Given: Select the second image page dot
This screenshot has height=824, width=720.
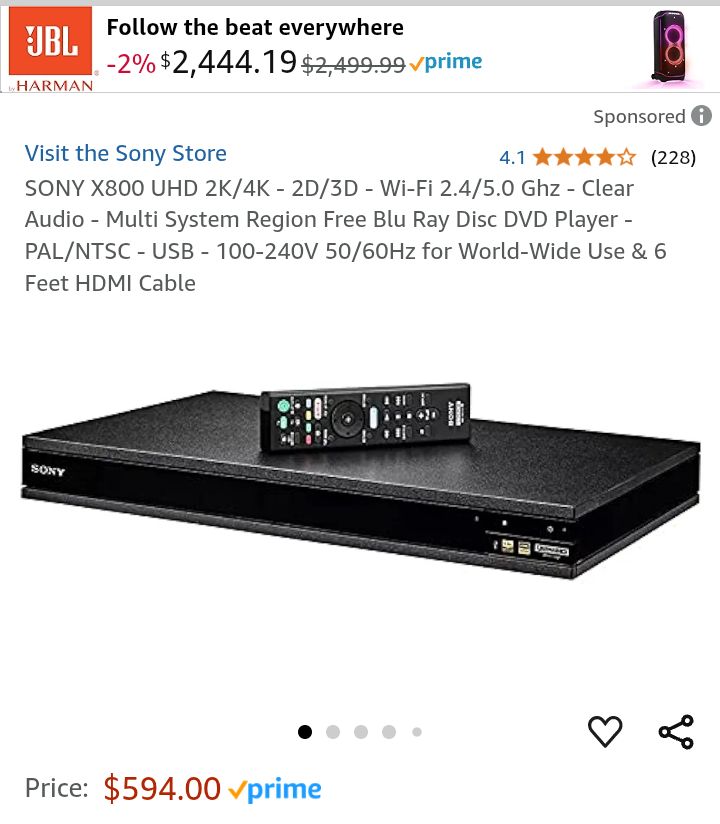Looking at the screenshot, I should click(333, 732).
